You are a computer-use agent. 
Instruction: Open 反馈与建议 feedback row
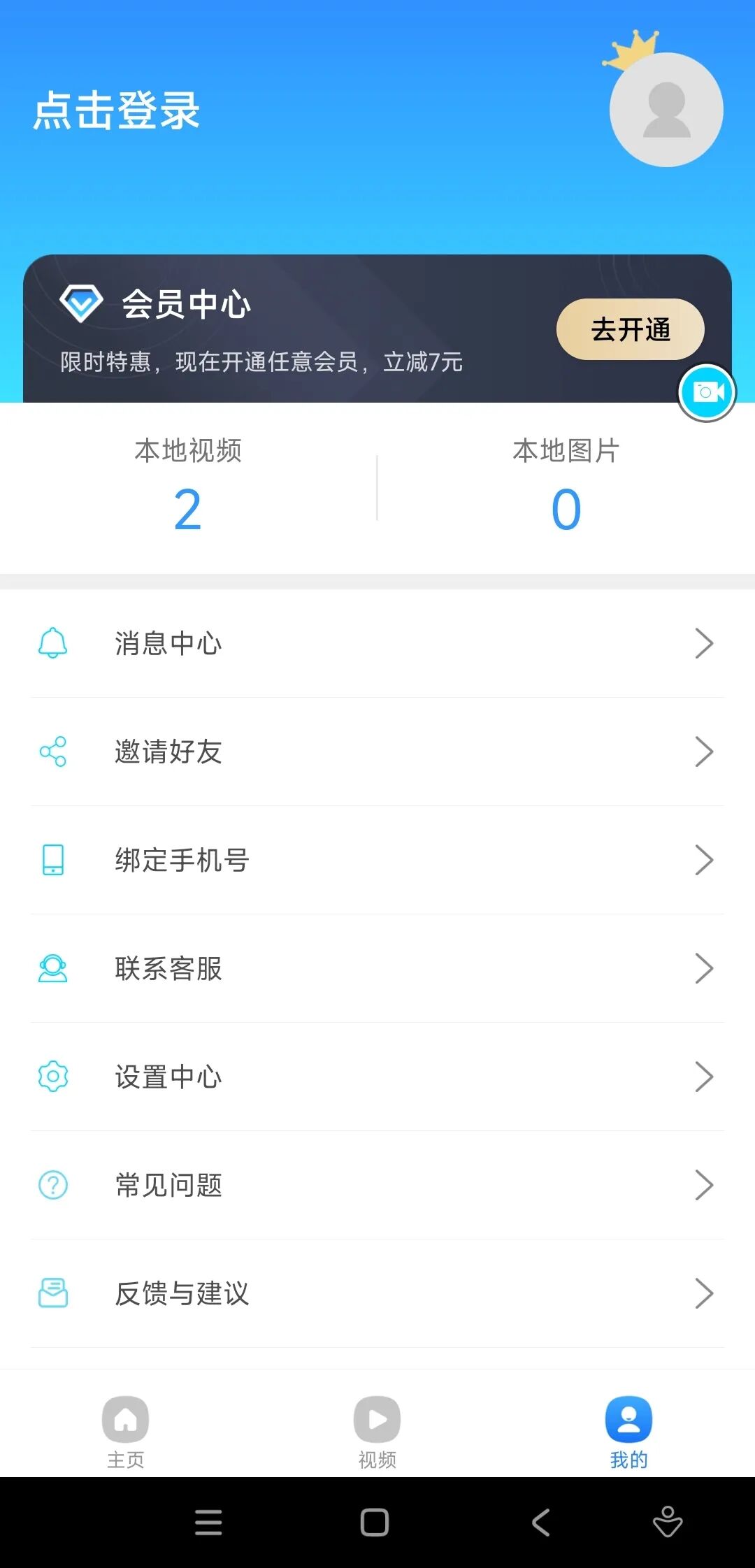pyautogui.click(x=377, y=1293)
